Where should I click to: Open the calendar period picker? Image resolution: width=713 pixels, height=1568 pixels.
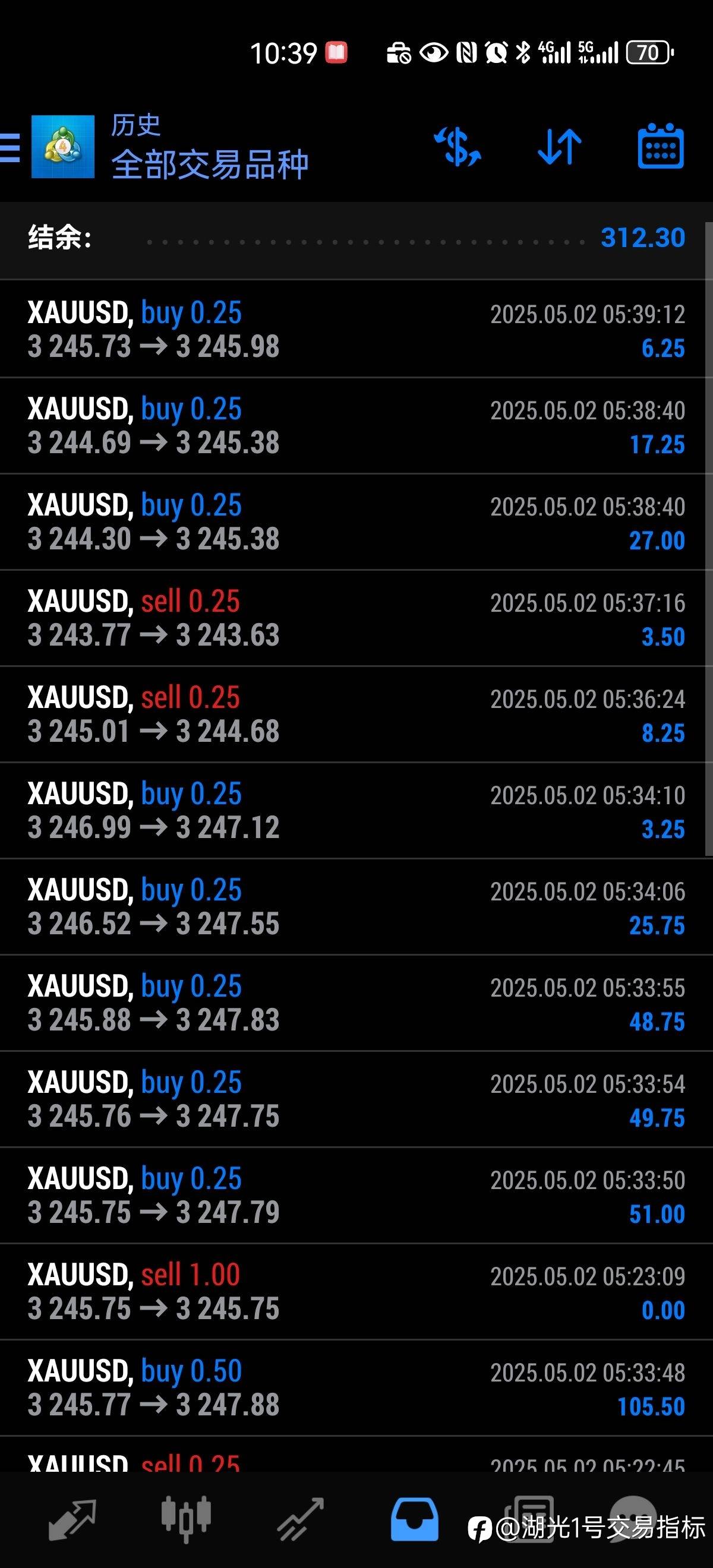[661, 146]
